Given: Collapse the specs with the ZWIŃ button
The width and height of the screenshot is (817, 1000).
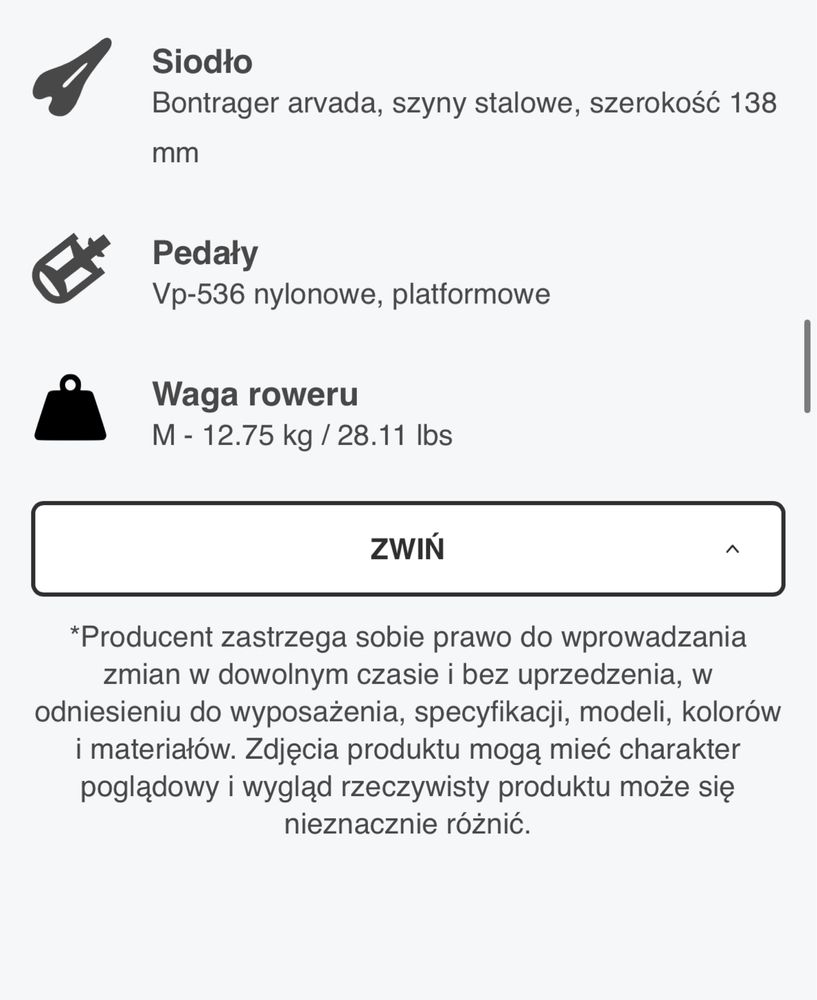Looking at the screenshot, I should coord(408,549).
